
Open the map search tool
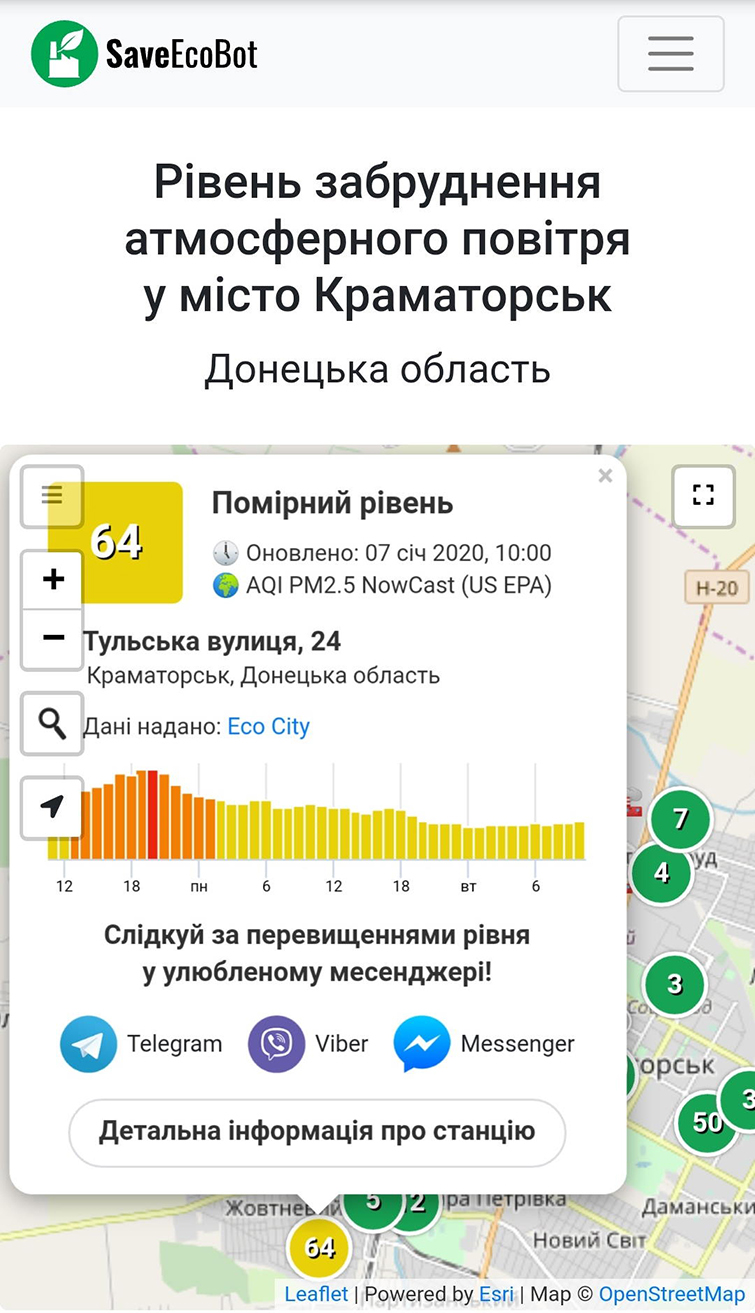coord(53,723)
